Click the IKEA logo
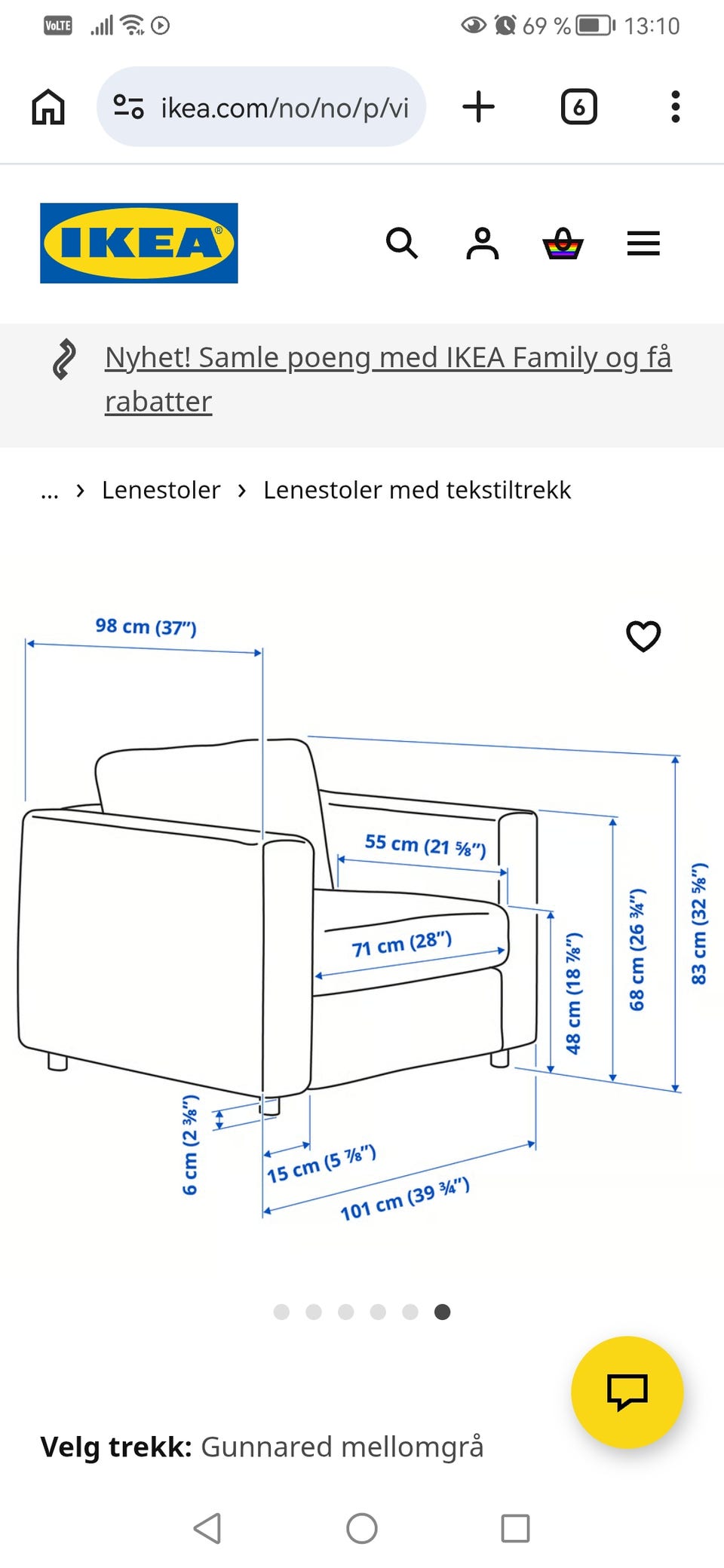The image size is (724, 1568). click(x=138, y=243)
